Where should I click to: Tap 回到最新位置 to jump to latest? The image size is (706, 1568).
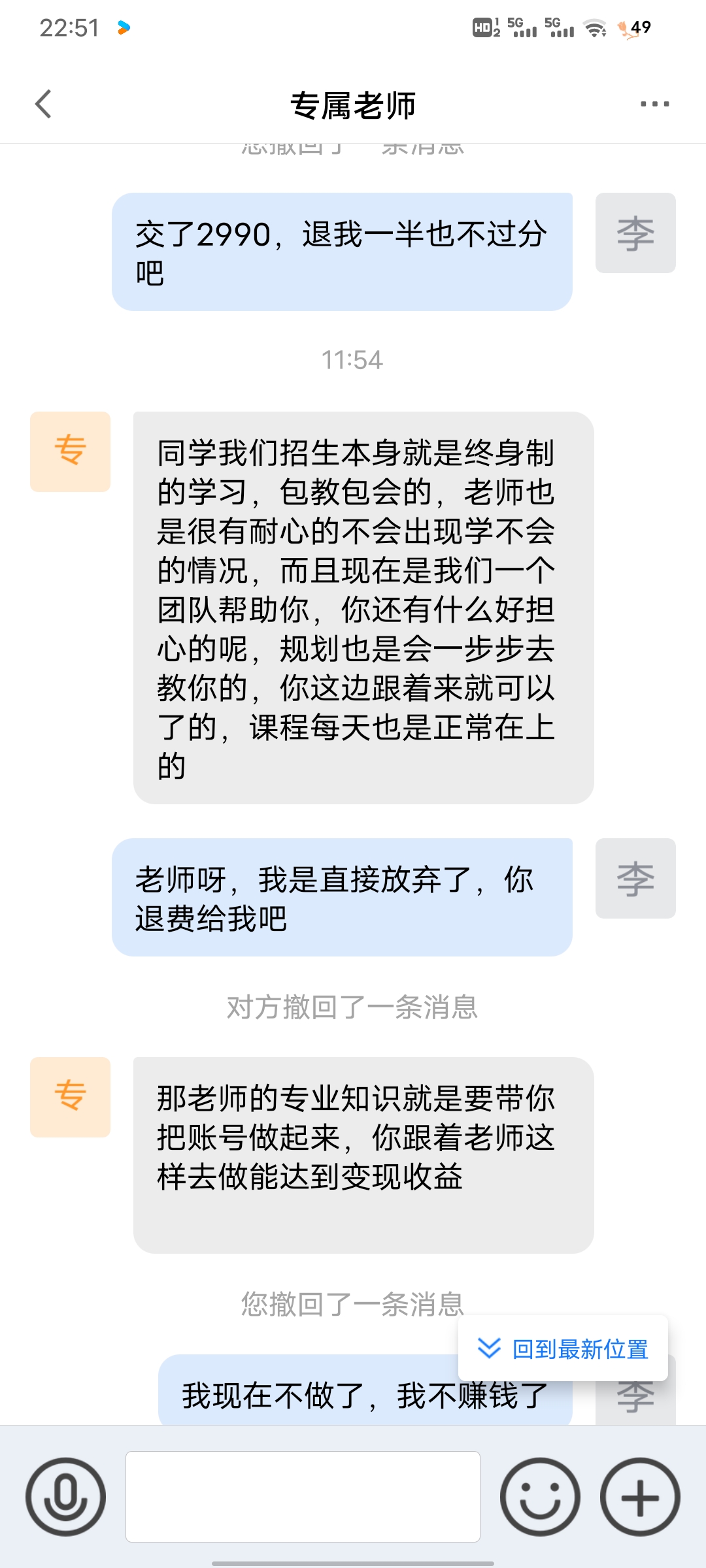tap(563, 1348)
